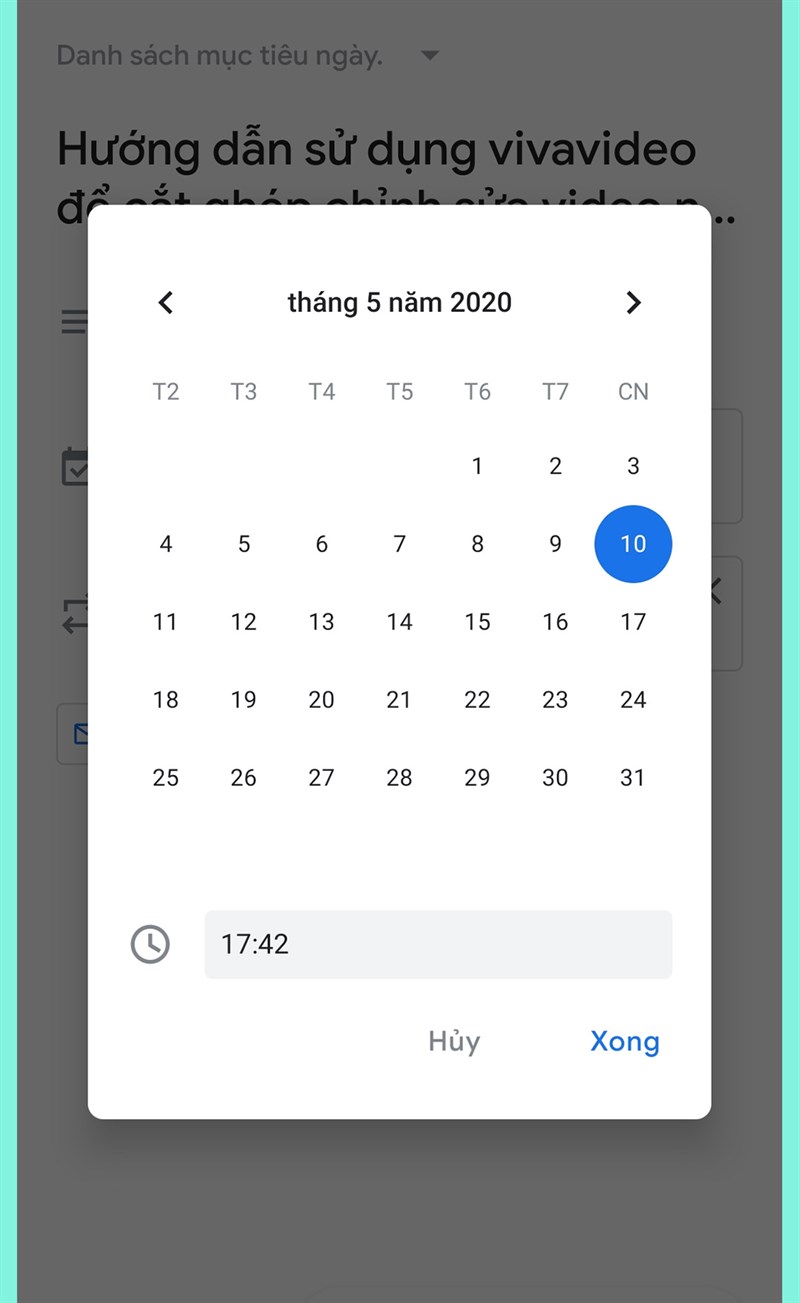
Task: Choose day 9 in the calendar
Action: click(555, 544)
